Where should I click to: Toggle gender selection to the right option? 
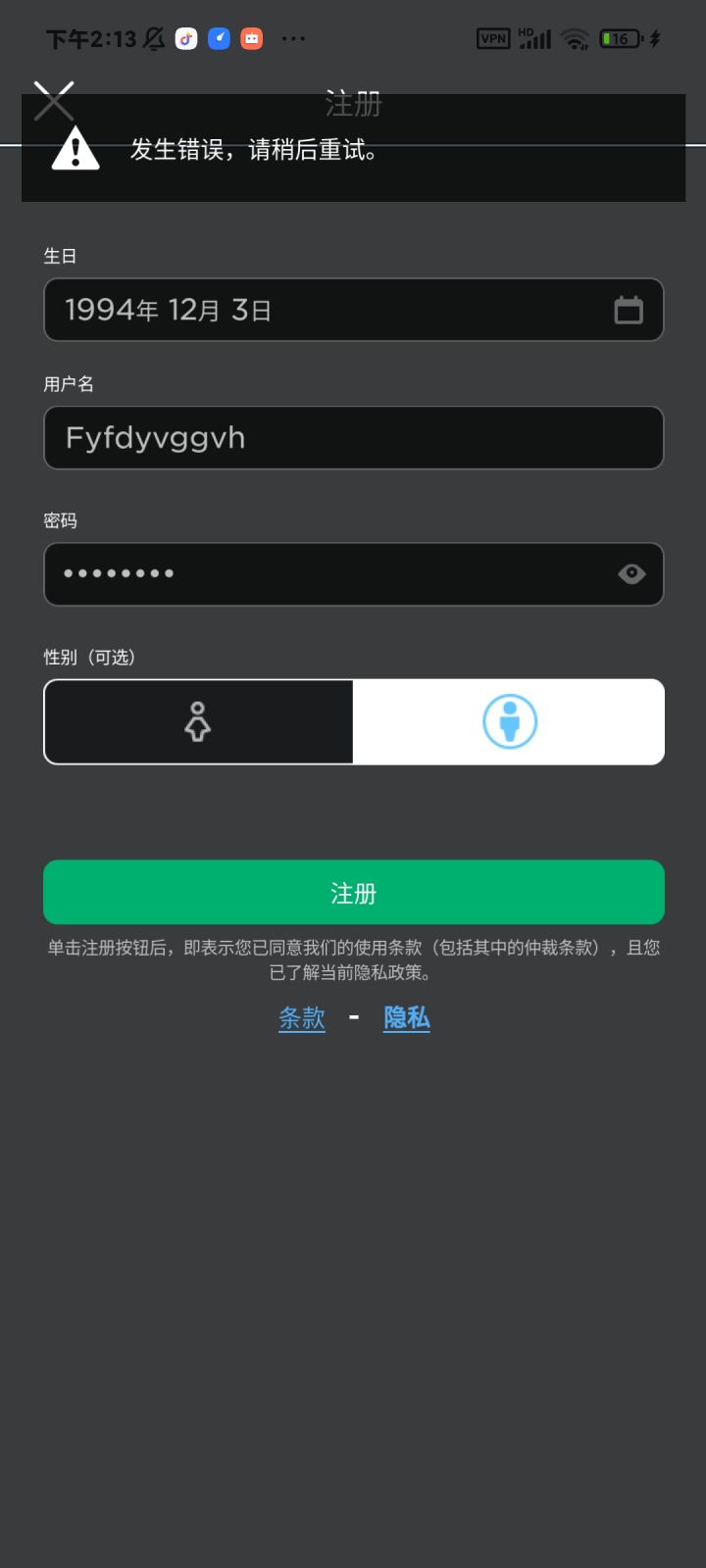coord(509,721)
